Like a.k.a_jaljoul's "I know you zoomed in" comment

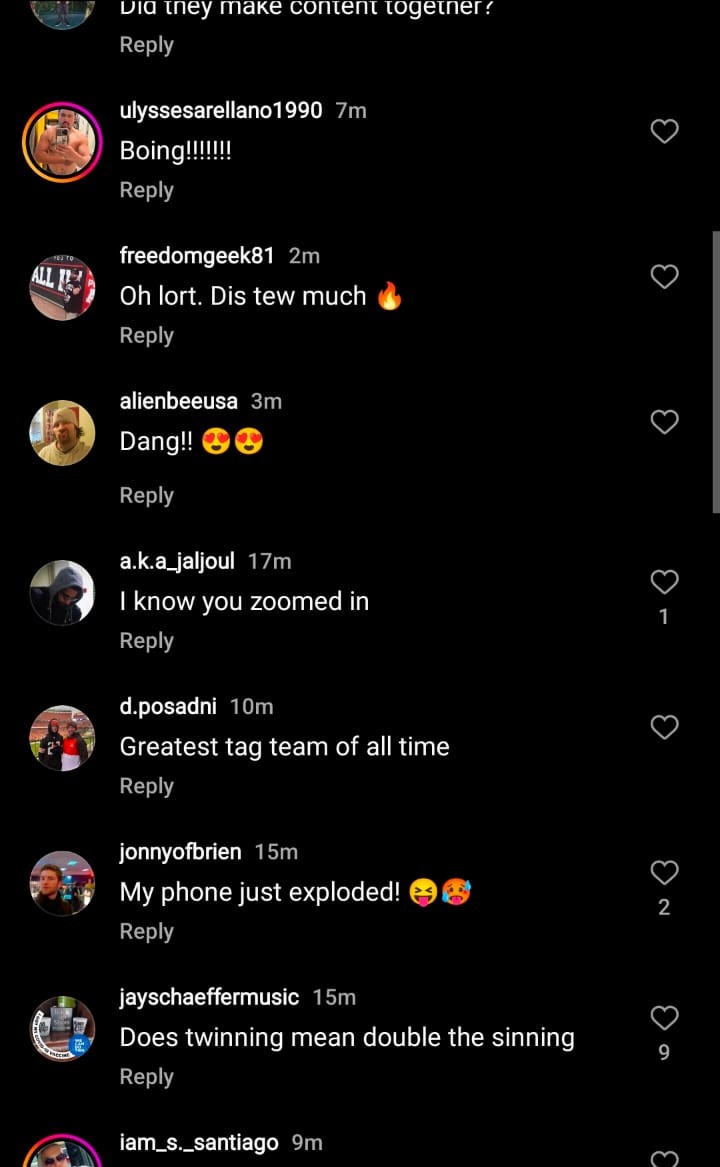(665, 581)
